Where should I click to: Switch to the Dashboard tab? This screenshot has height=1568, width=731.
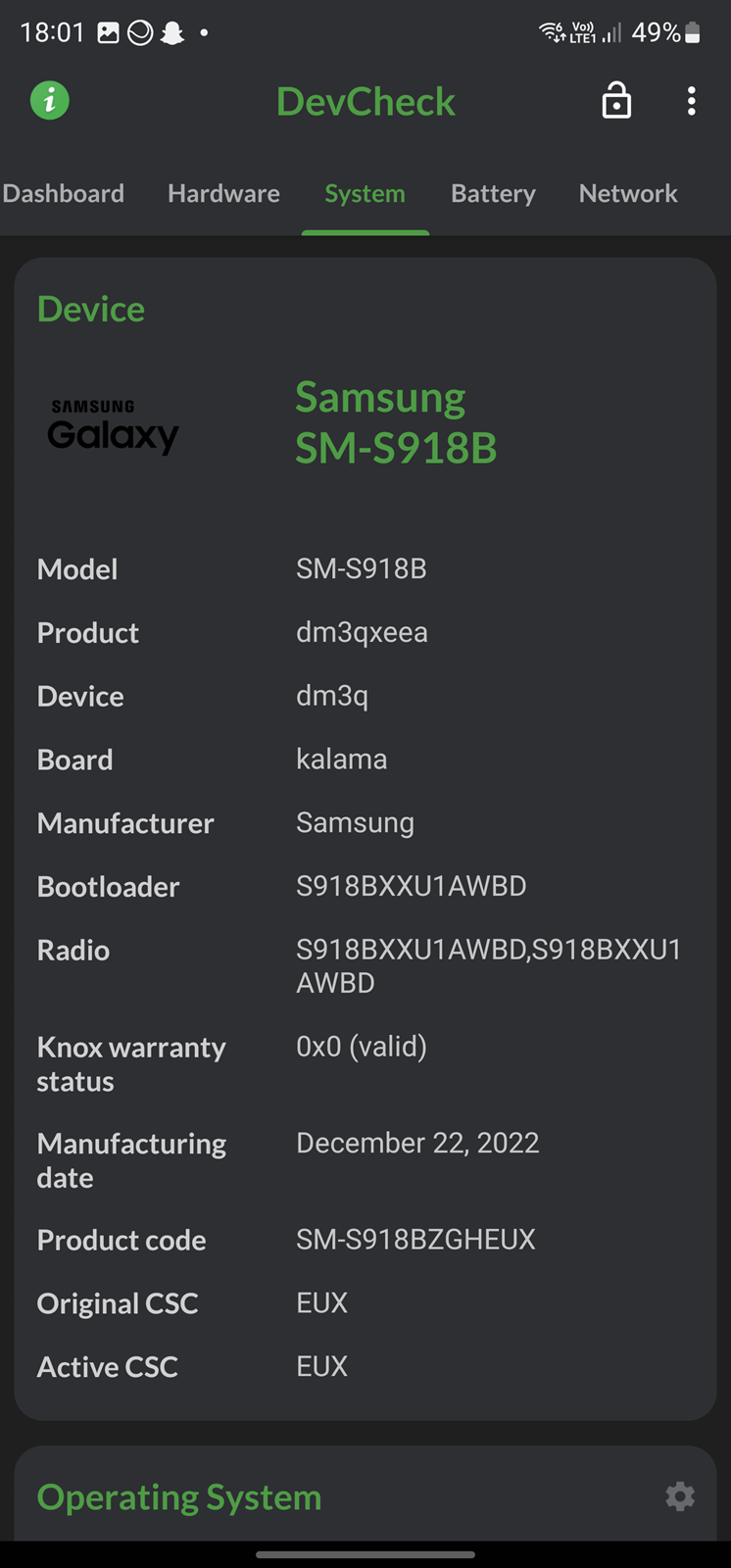coord(64,193)
